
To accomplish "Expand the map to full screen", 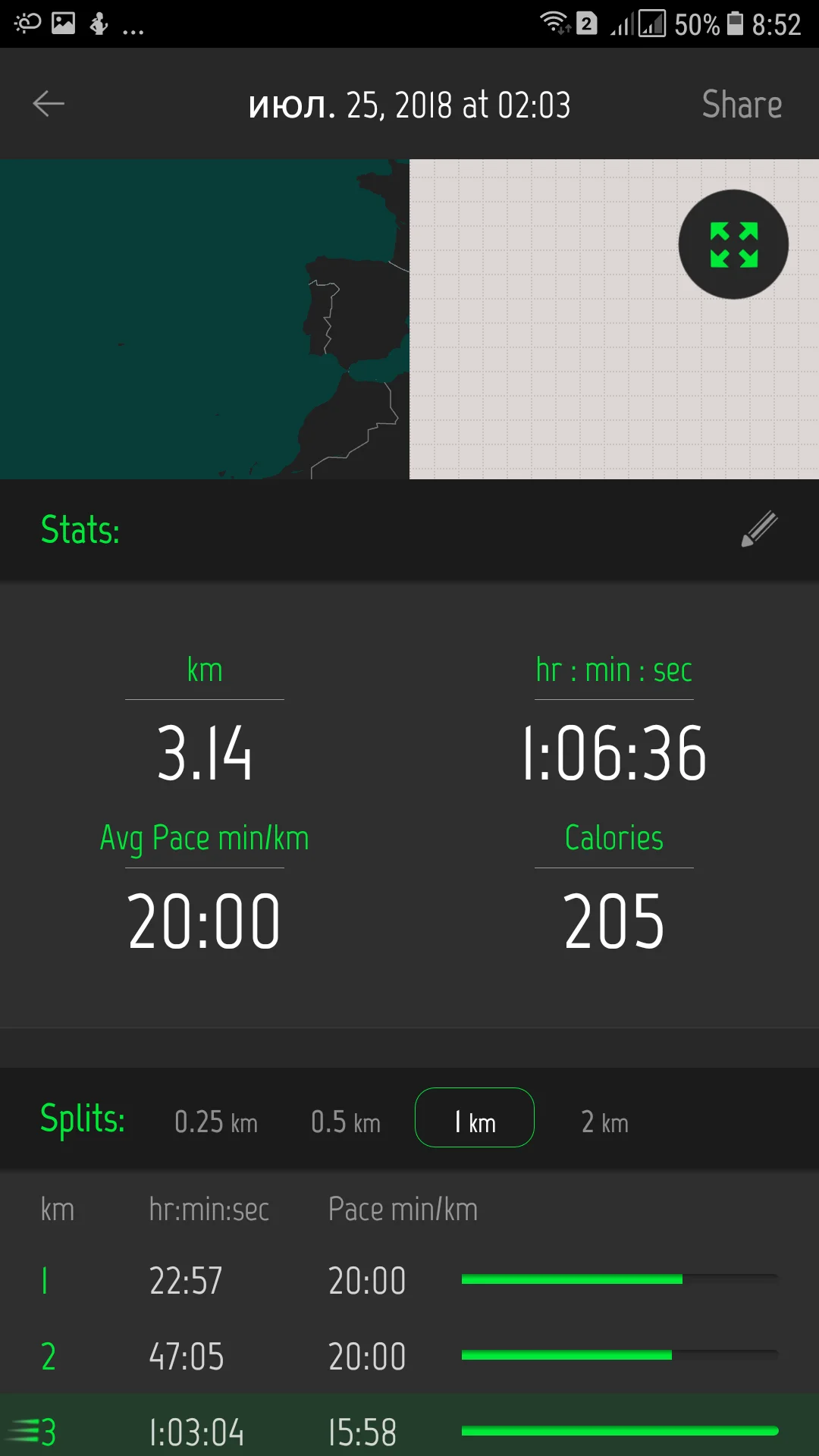I will [x=733, y=244].
